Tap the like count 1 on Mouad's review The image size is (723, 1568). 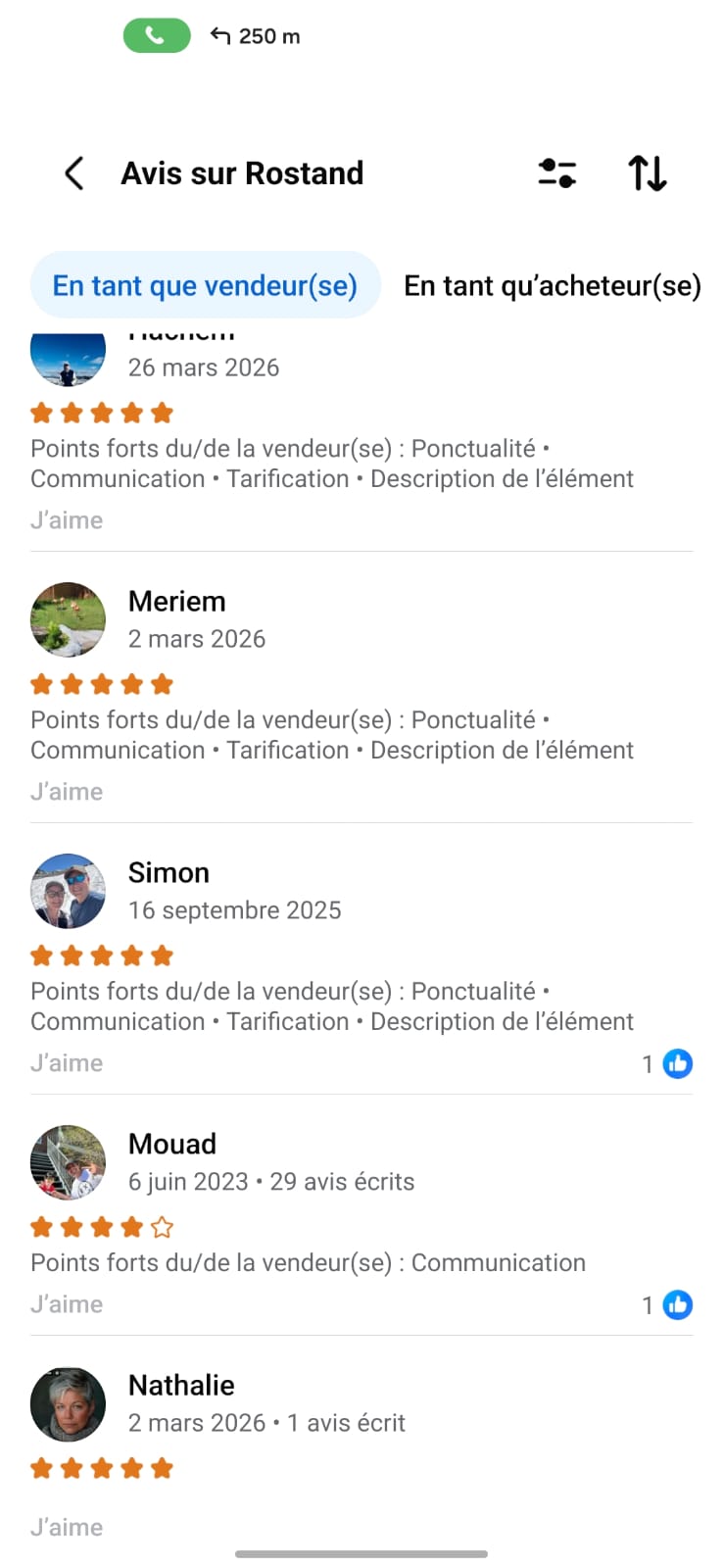point(648,1304)
